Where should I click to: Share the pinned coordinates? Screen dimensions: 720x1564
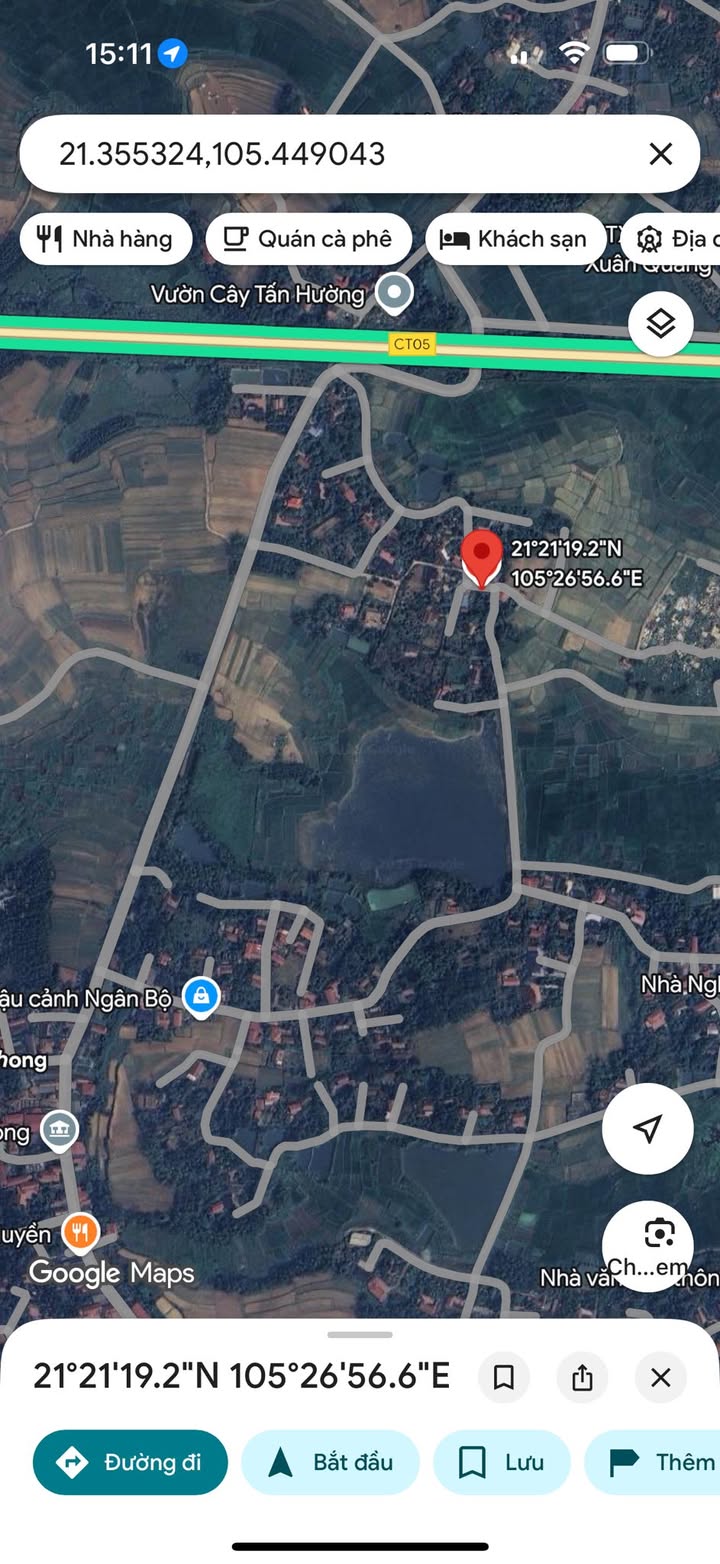582,1378
